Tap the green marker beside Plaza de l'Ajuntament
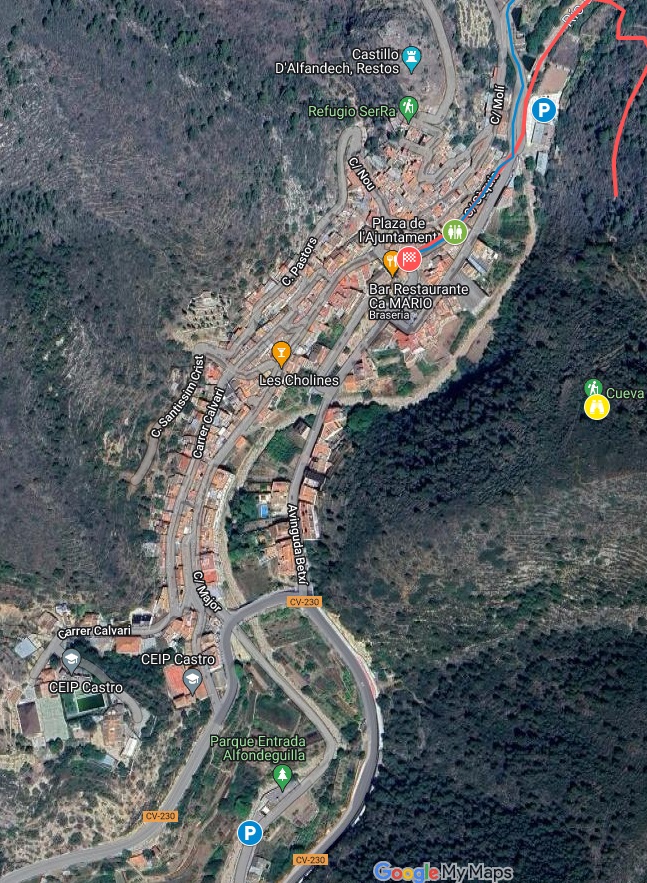Screen dimensions: 647x883 pyautogui.click(x=455, y=232)
